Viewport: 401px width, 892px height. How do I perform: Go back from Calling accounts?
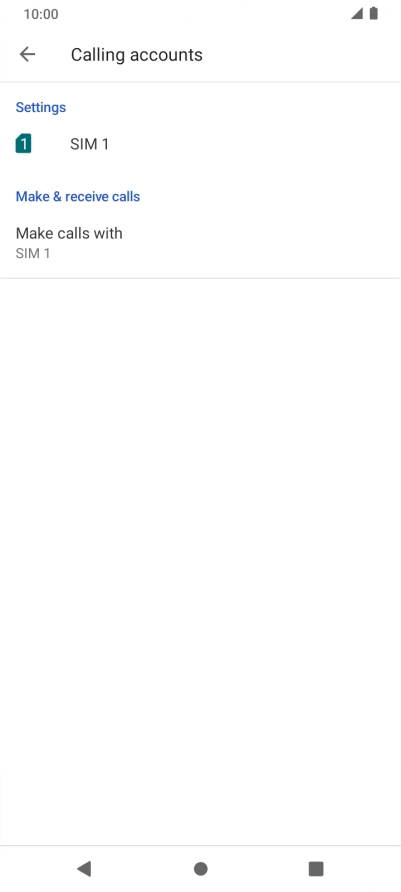tap(27, 55)
